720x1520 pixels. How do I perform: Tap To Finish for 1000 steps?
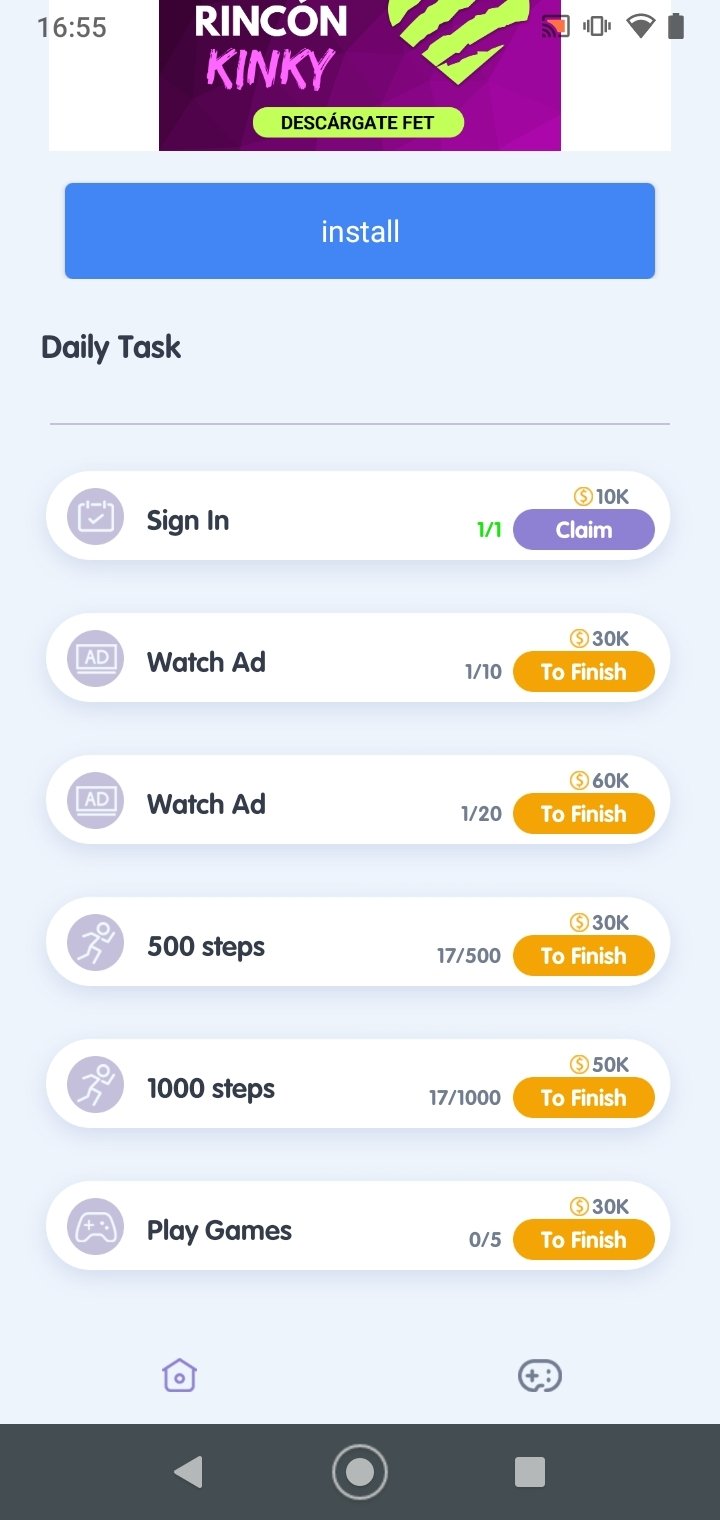click(584, 1098)
